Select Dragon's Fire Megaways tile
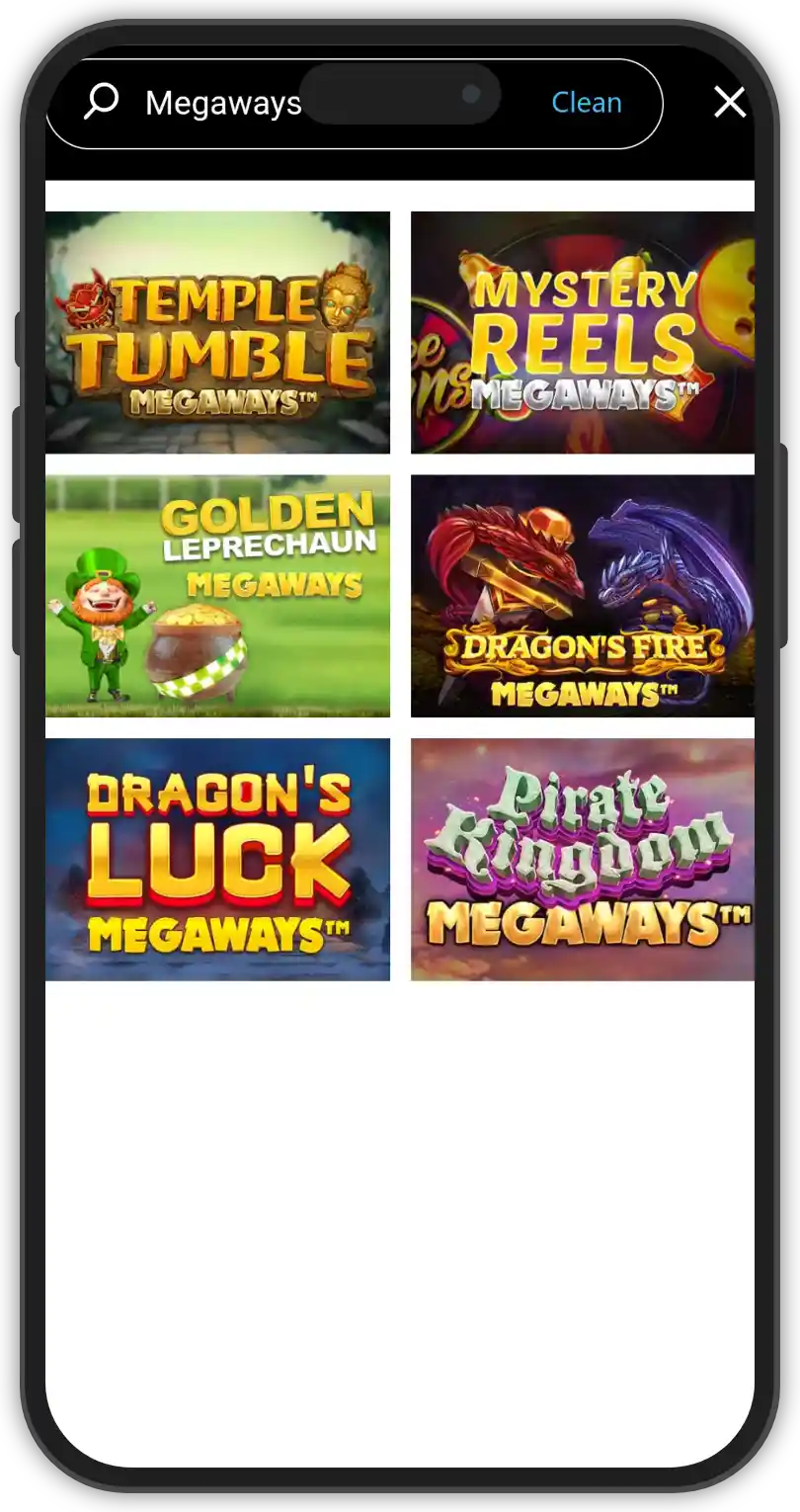Viewport: 800px width, 1512px height. (582, 596)
